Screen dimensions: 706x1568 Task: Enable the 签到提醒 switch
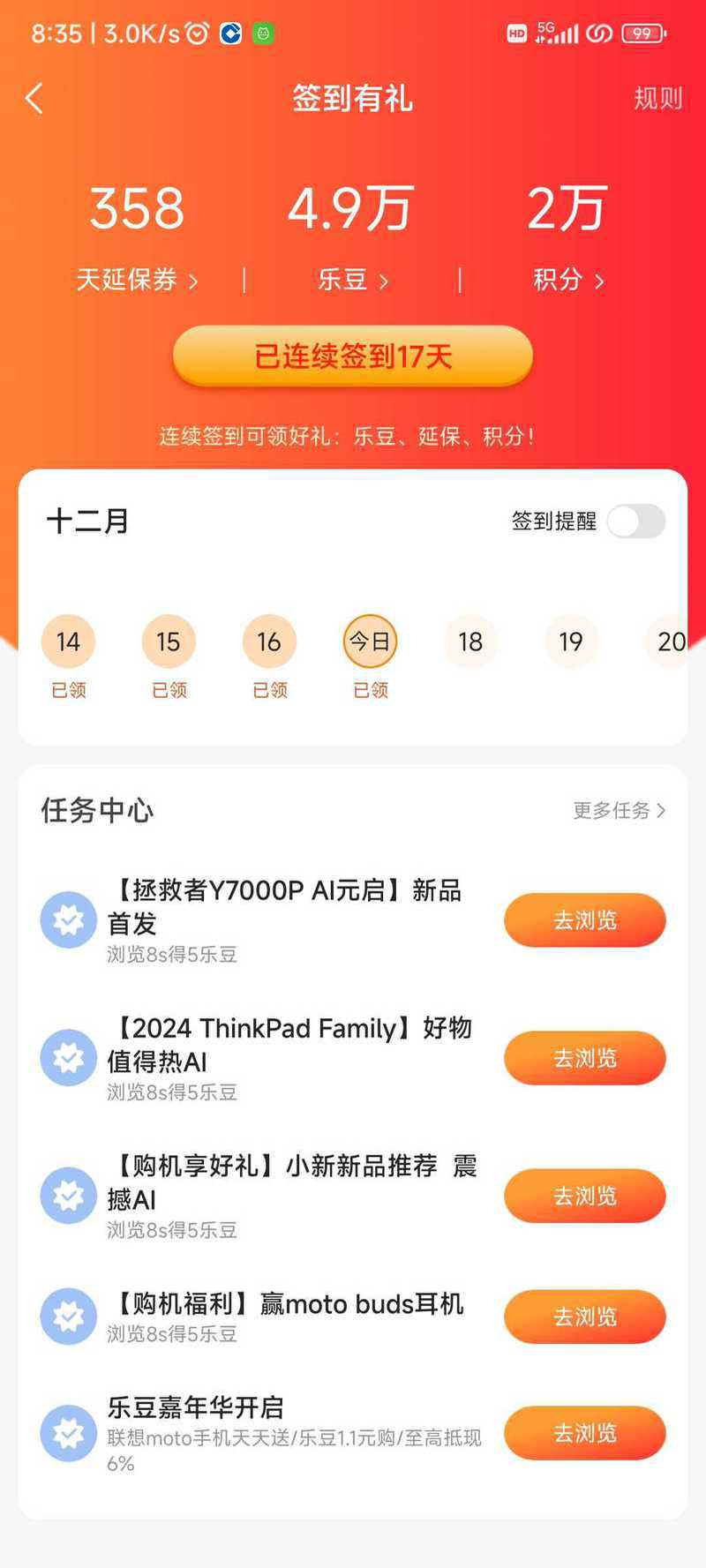coord(636,521)
